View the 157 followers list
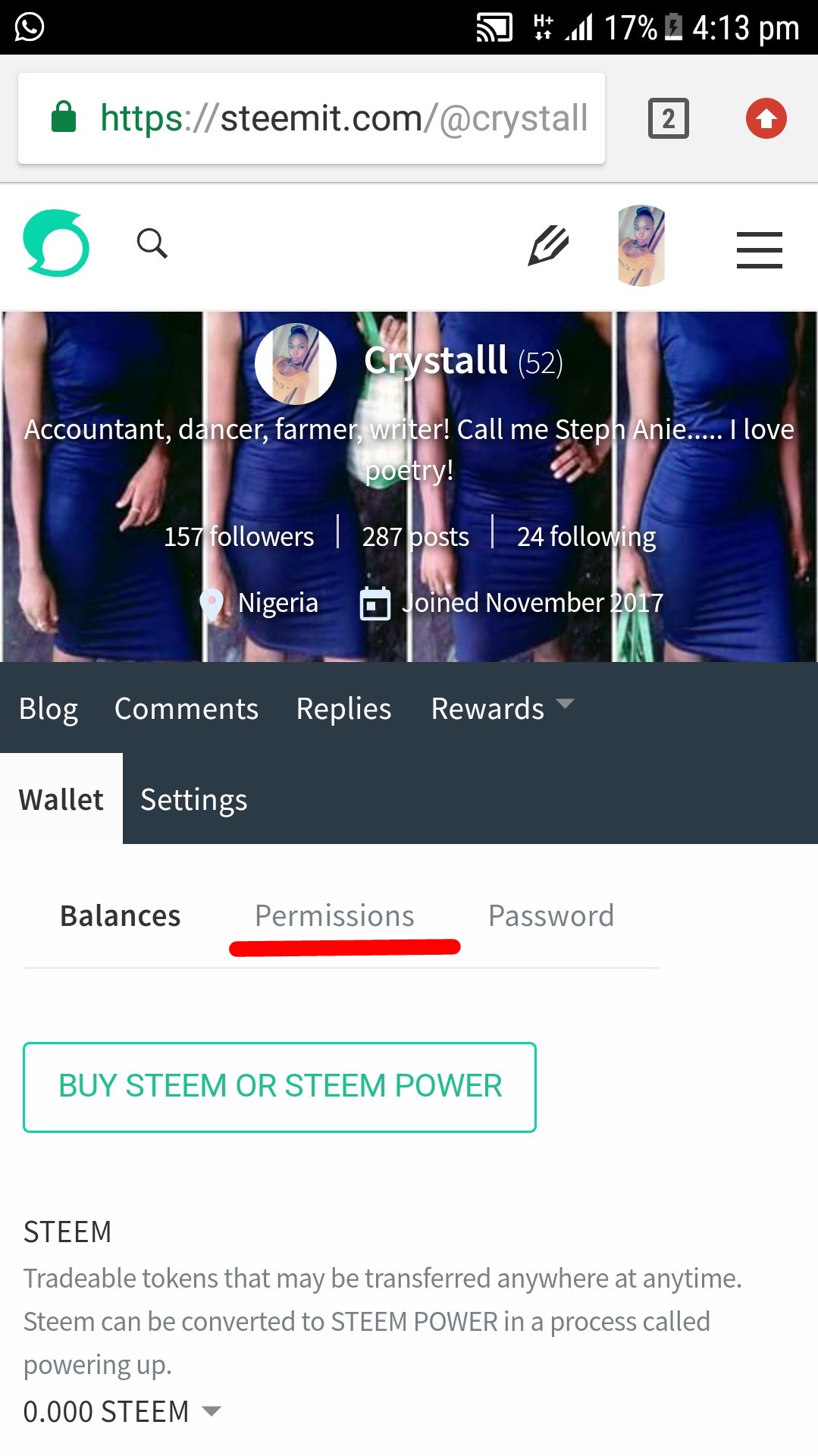Image resolution: width=818 pixels, height=1456 pixels. pyautogui.click(x=238, y=537)
